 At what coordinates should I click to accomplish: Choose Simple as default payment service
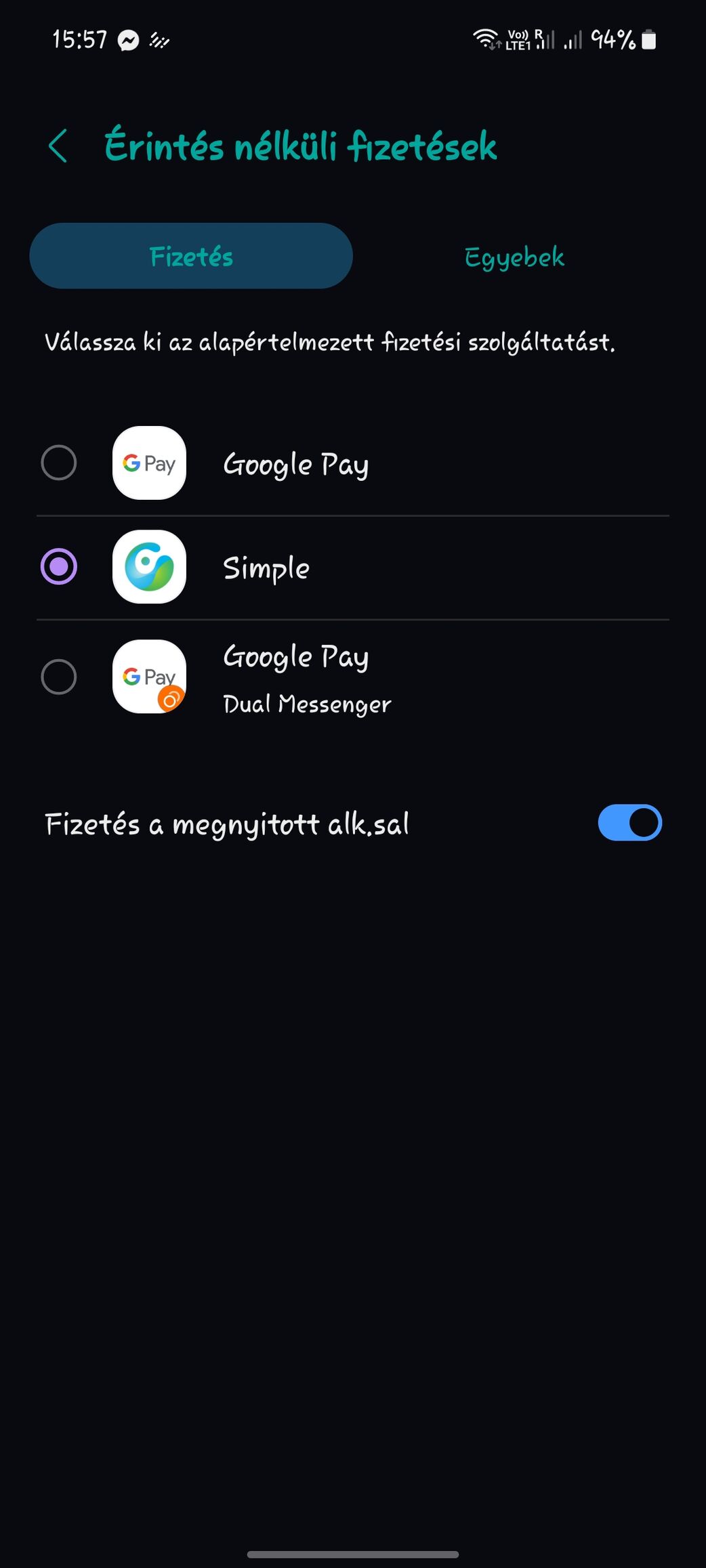tap(353, 568)
